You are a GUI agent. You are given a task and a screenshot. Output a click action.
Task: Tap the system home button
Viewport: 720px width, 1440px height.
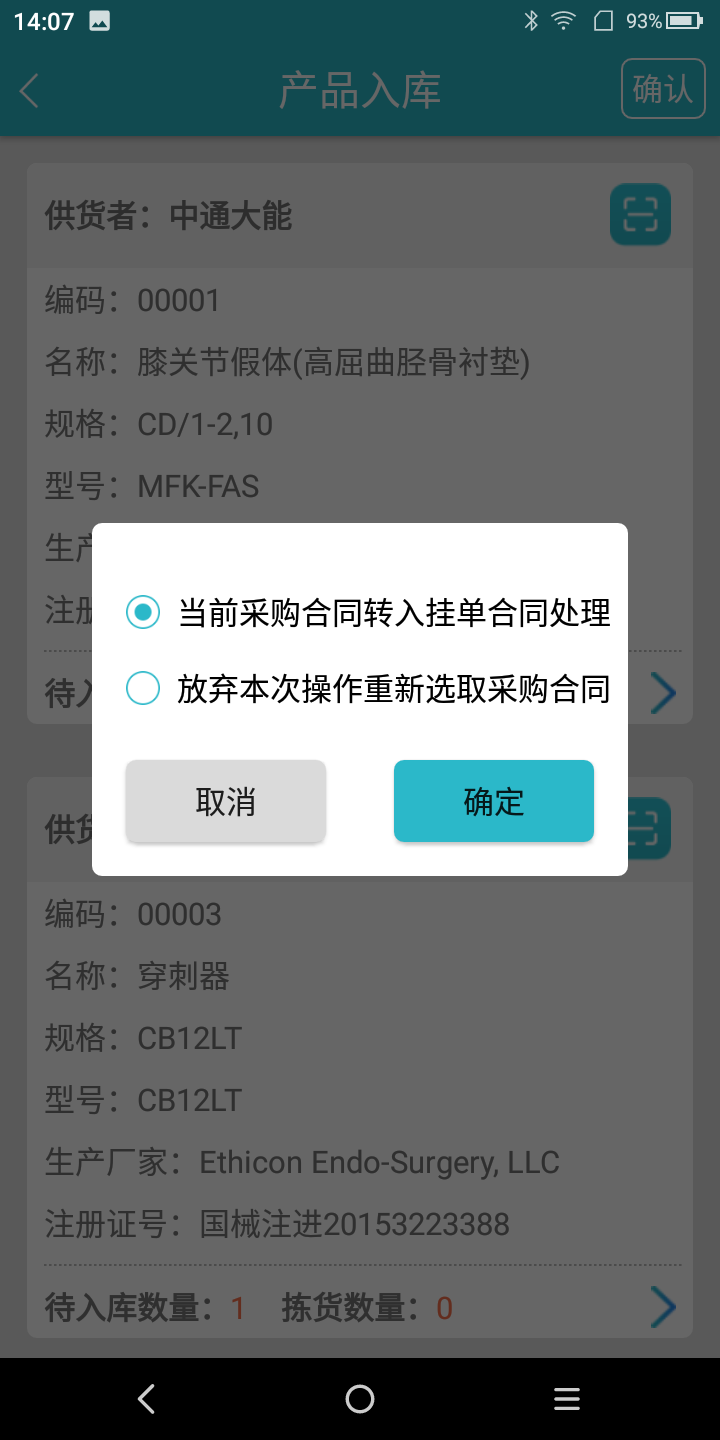pos(360,1399)
